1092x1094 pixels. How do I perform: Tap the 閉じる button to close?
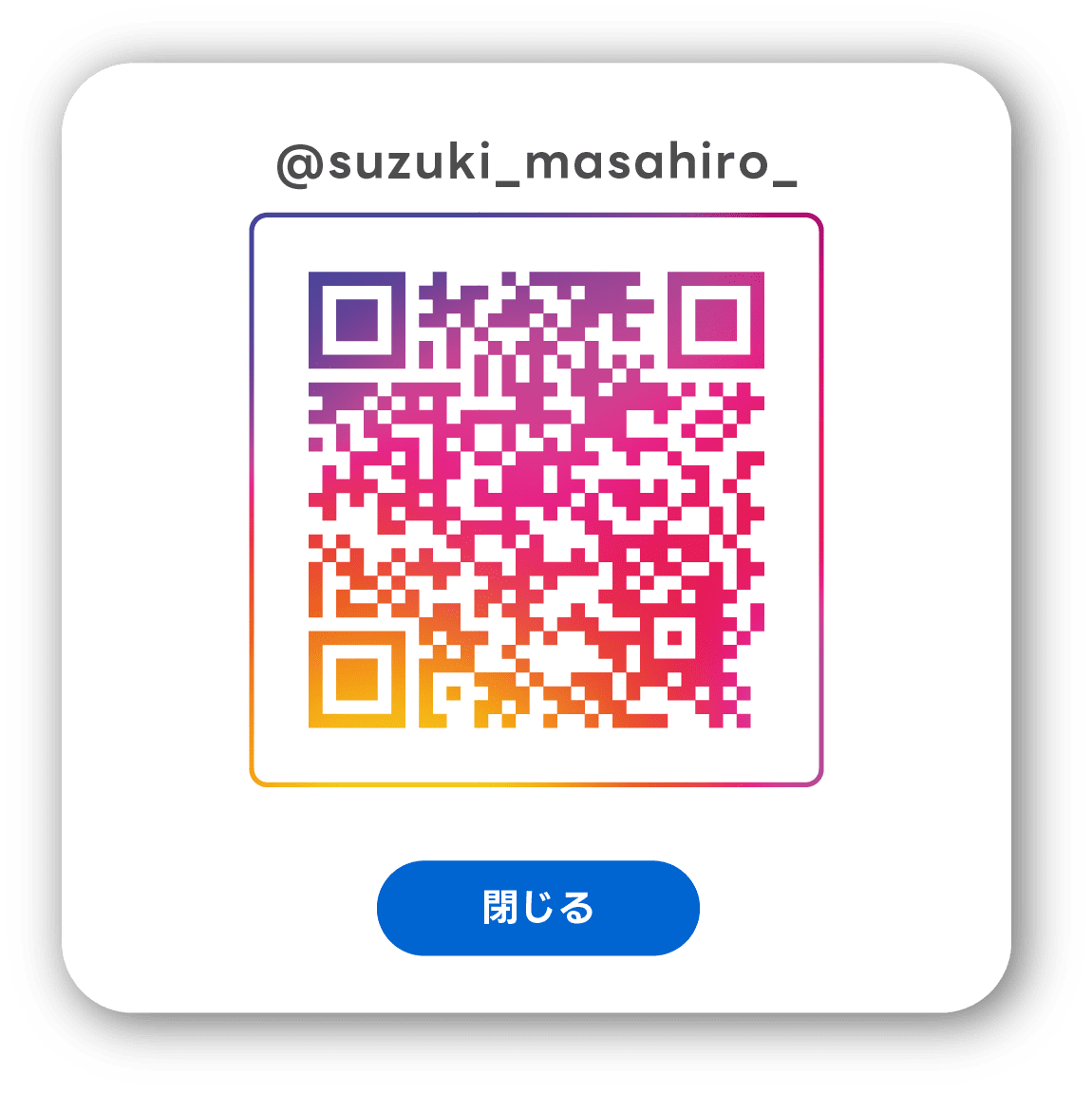(537, 908)
